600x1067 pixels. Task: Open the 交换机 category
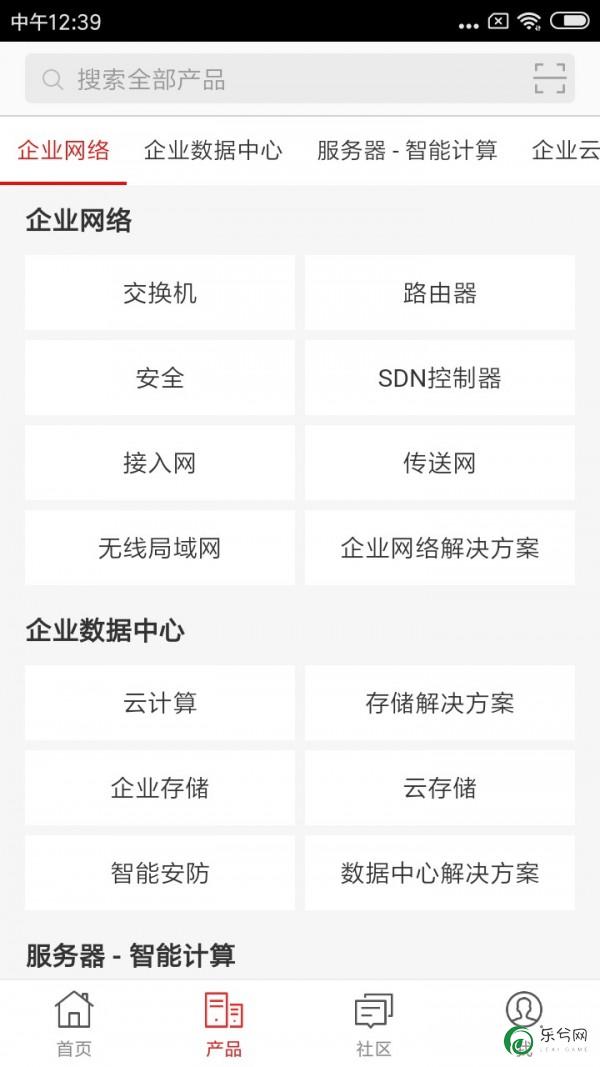point(160,293)
